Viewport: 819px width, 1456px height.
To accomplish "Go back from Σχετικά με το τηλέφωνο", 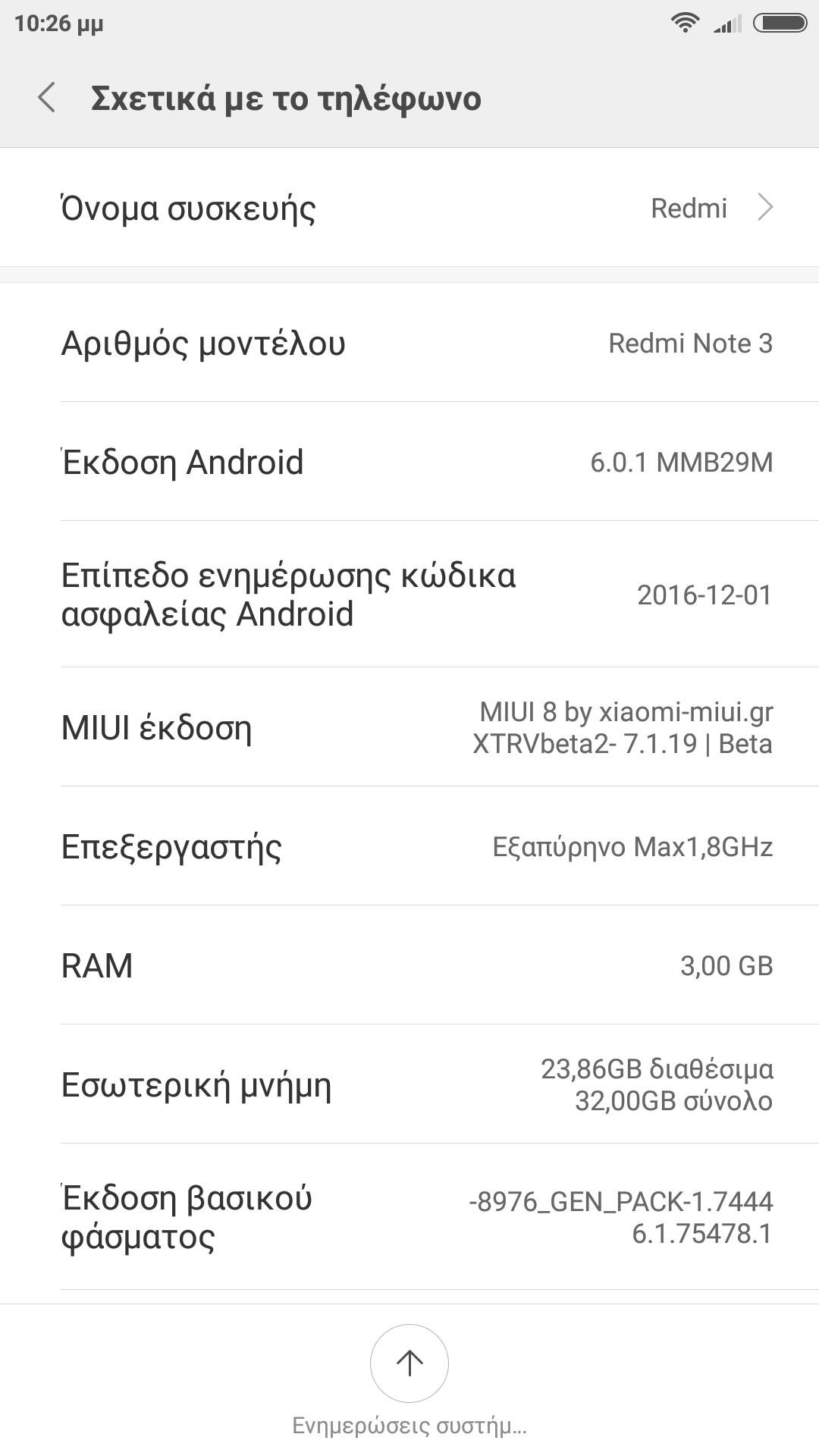I will point(47,99).
